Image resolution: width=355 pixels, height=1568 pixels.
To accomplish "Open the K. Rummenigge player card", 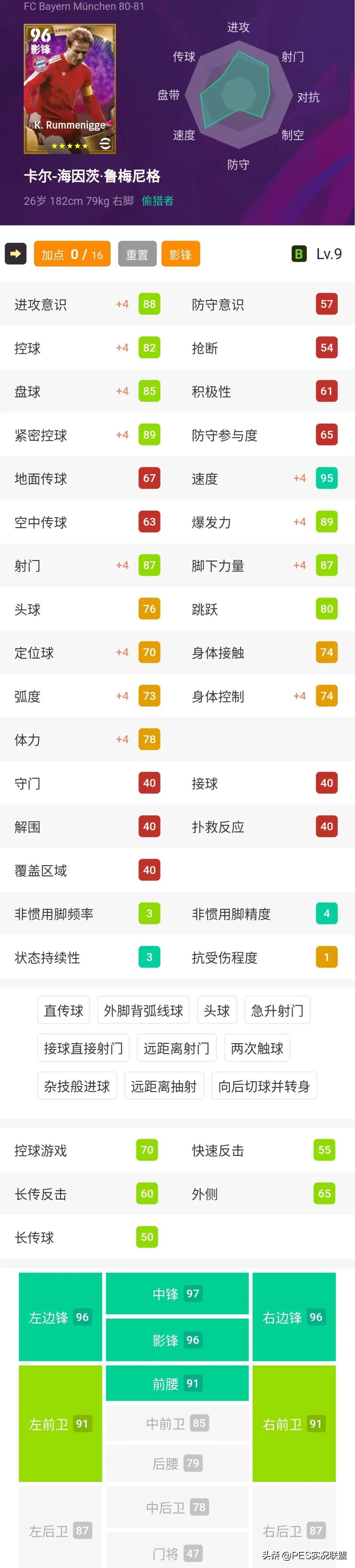I will pyautogui.click(x=69, y=88).
